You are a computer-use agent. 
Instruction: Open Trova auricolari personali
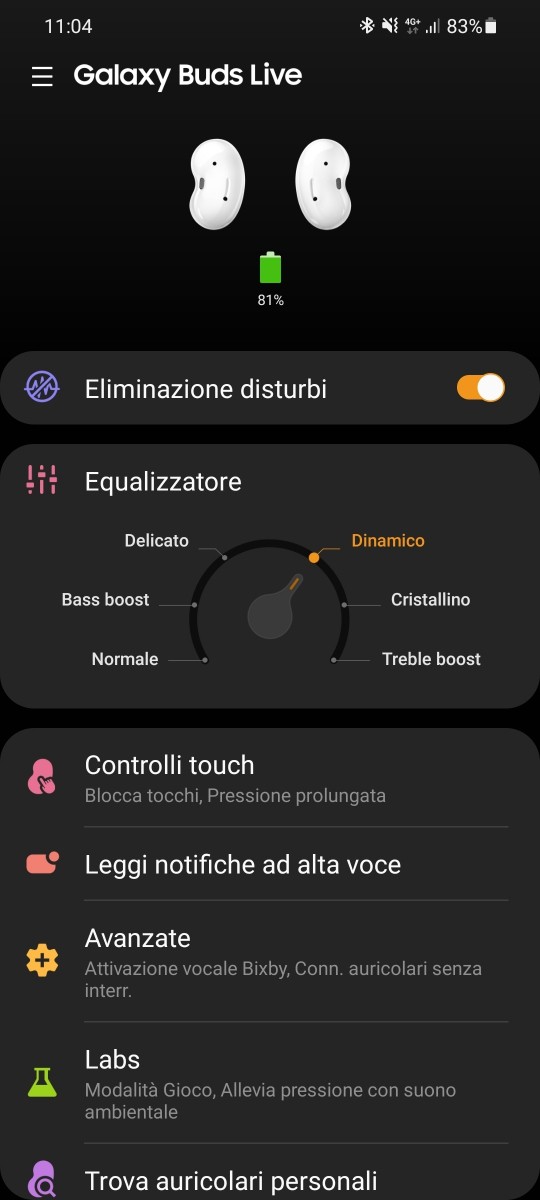click(270, 1176)
